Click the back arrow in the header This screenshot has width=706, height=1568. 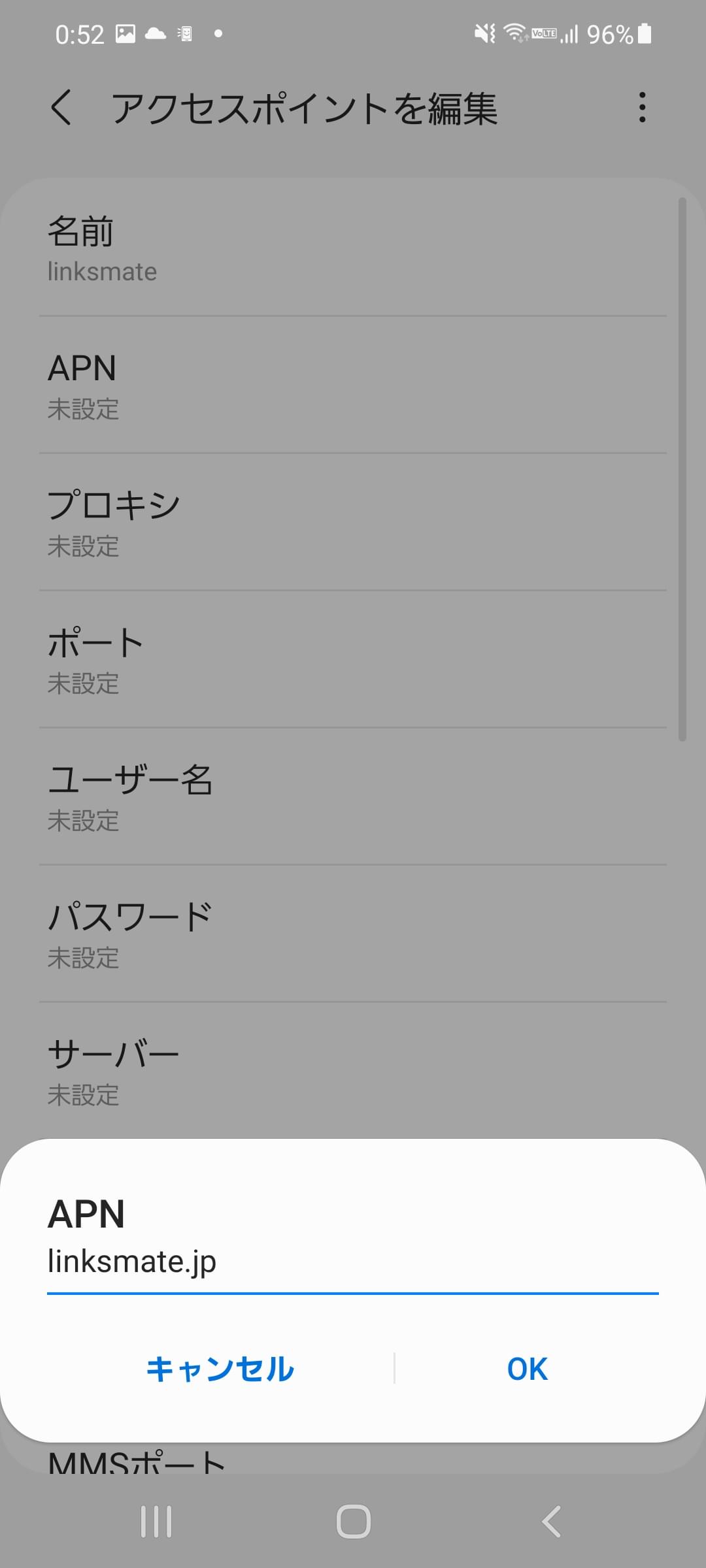pos(62,108)
